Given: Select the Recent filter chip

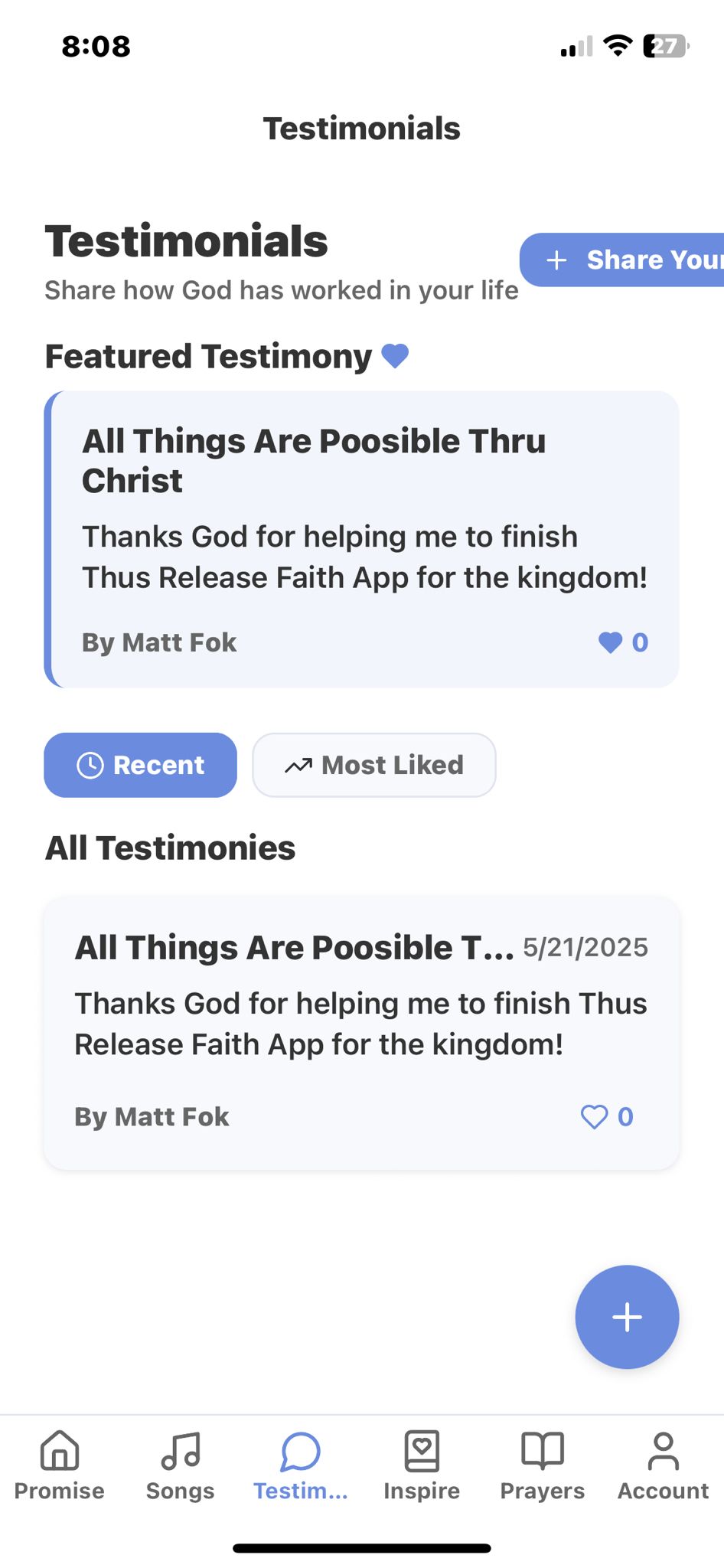Looking at the screenshot, I should (141, 765).
